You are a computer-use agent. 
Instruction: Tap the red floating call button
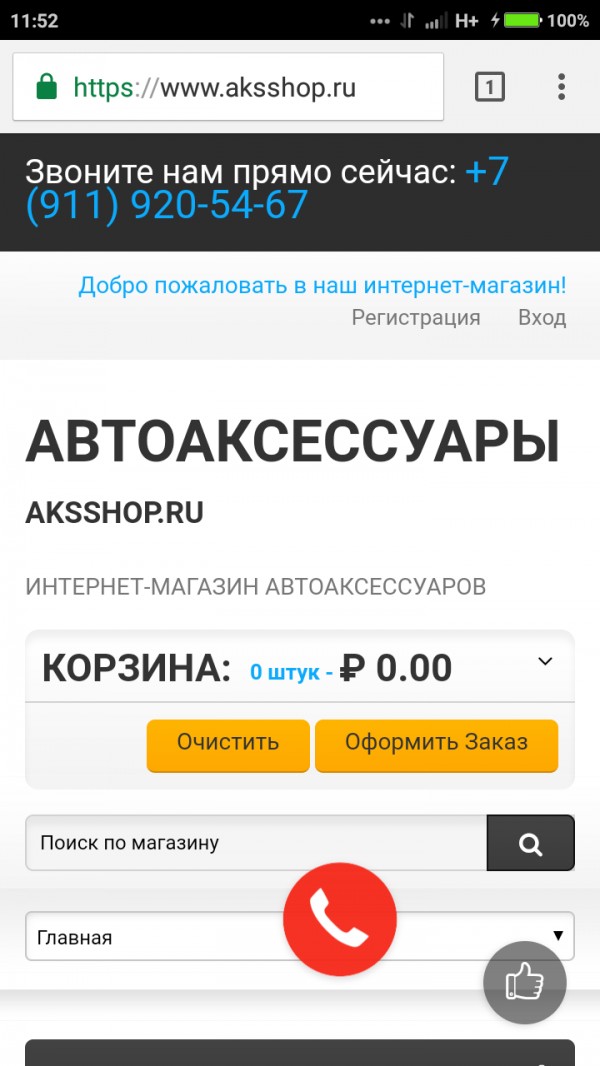point(340,918)
